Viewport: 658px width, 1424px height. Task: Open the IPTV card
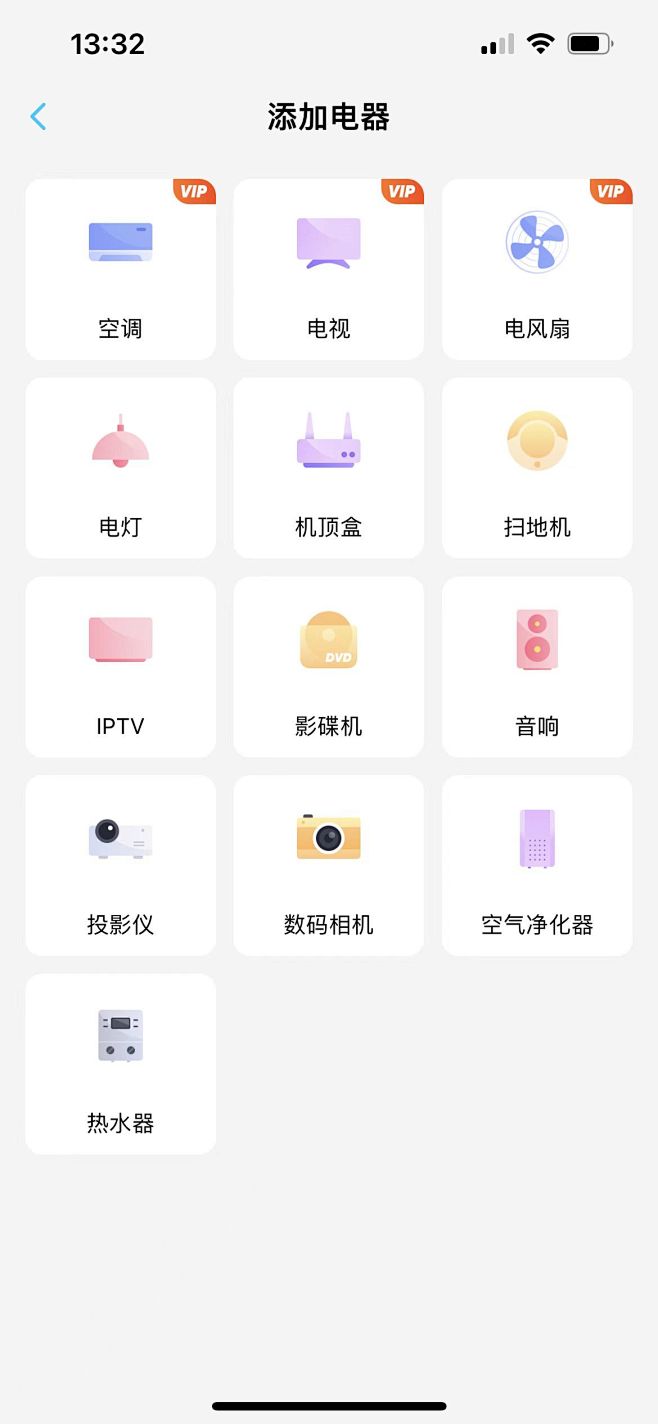tap(121, 666)
